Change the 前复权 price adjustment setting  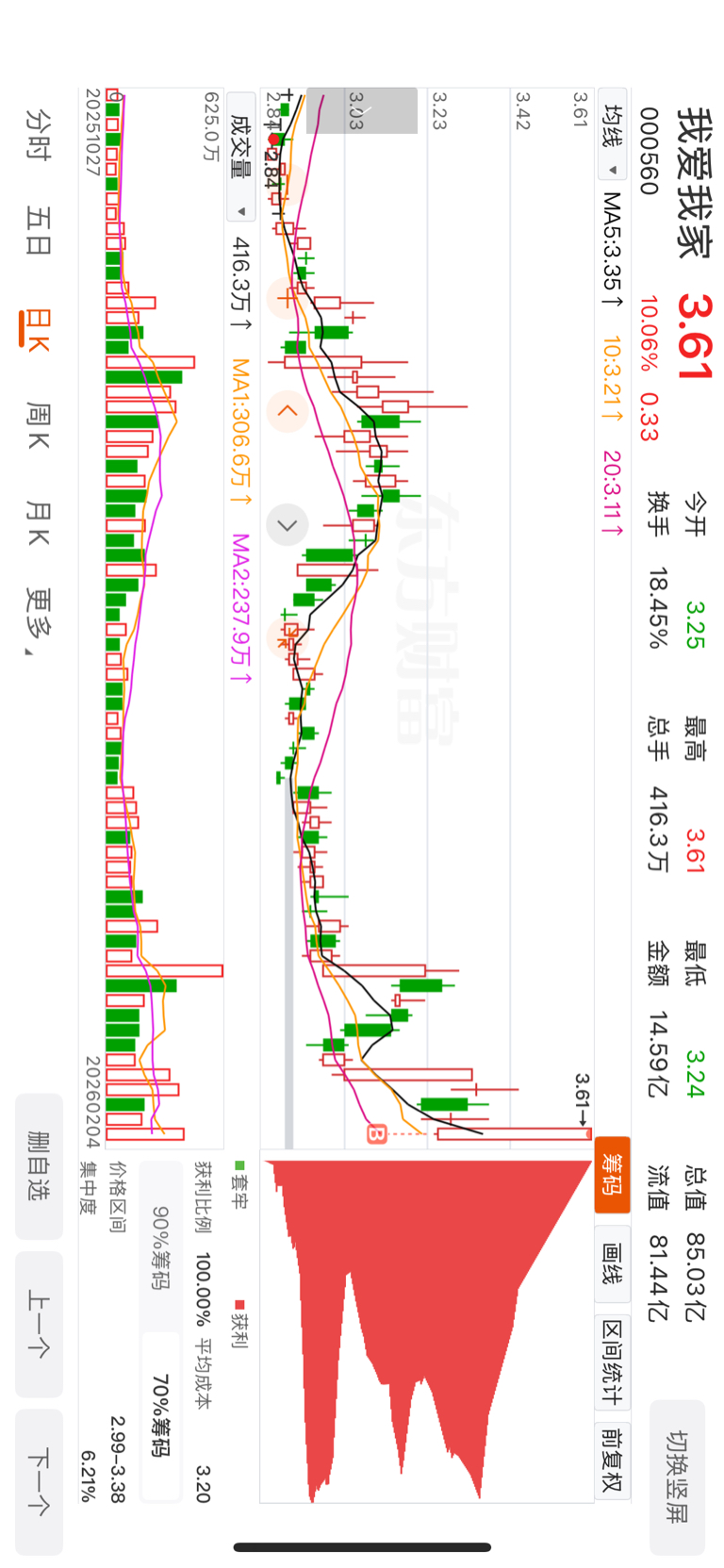click(613, 1459)
